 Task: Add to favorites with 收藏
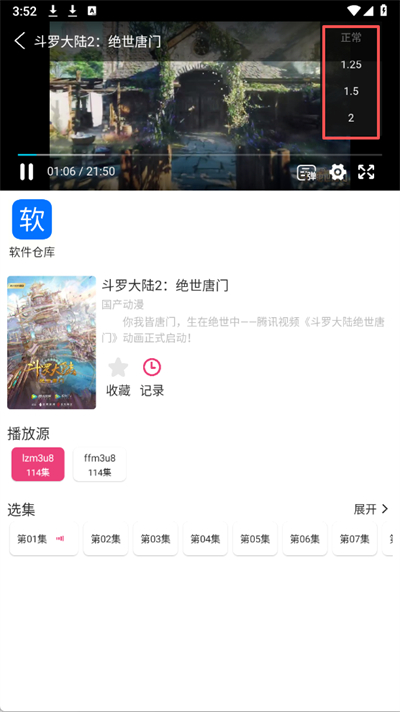point(118,377)
